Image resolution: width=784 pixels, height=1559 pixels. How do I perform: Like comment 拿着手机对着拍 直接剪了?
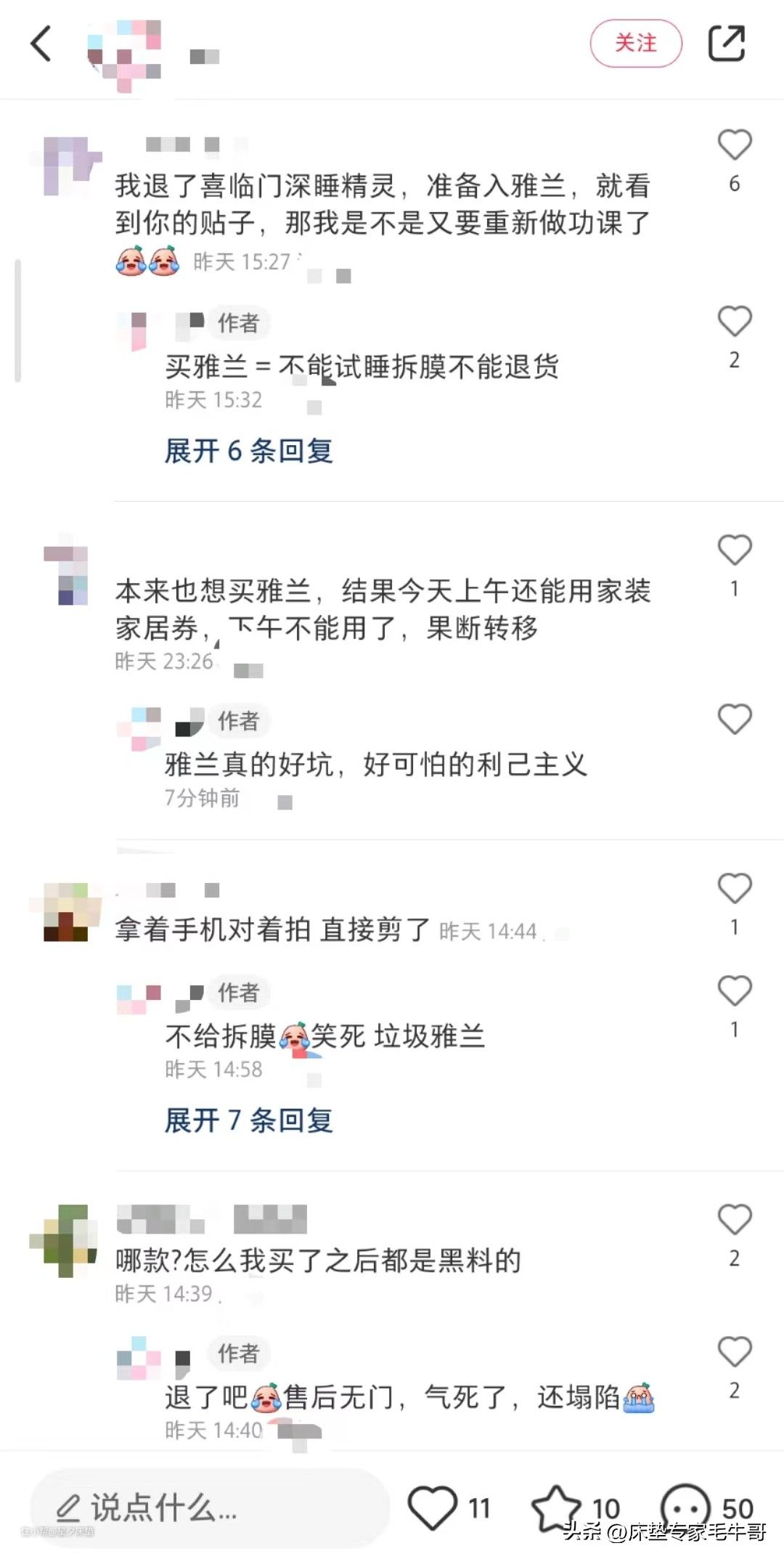click(x=734, y=889)
